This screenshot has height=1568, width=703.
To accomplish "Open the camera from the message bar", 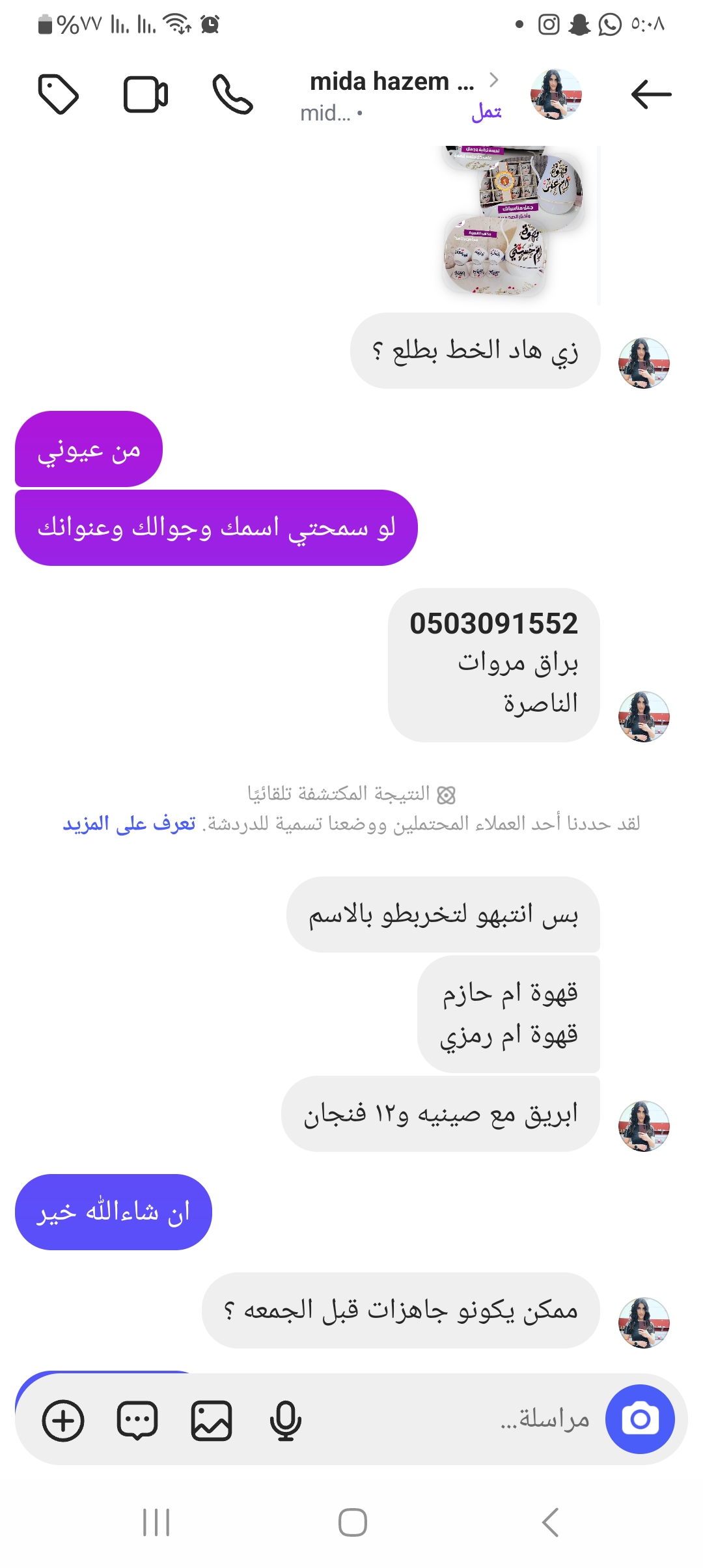I will [x=639, y=1419].
